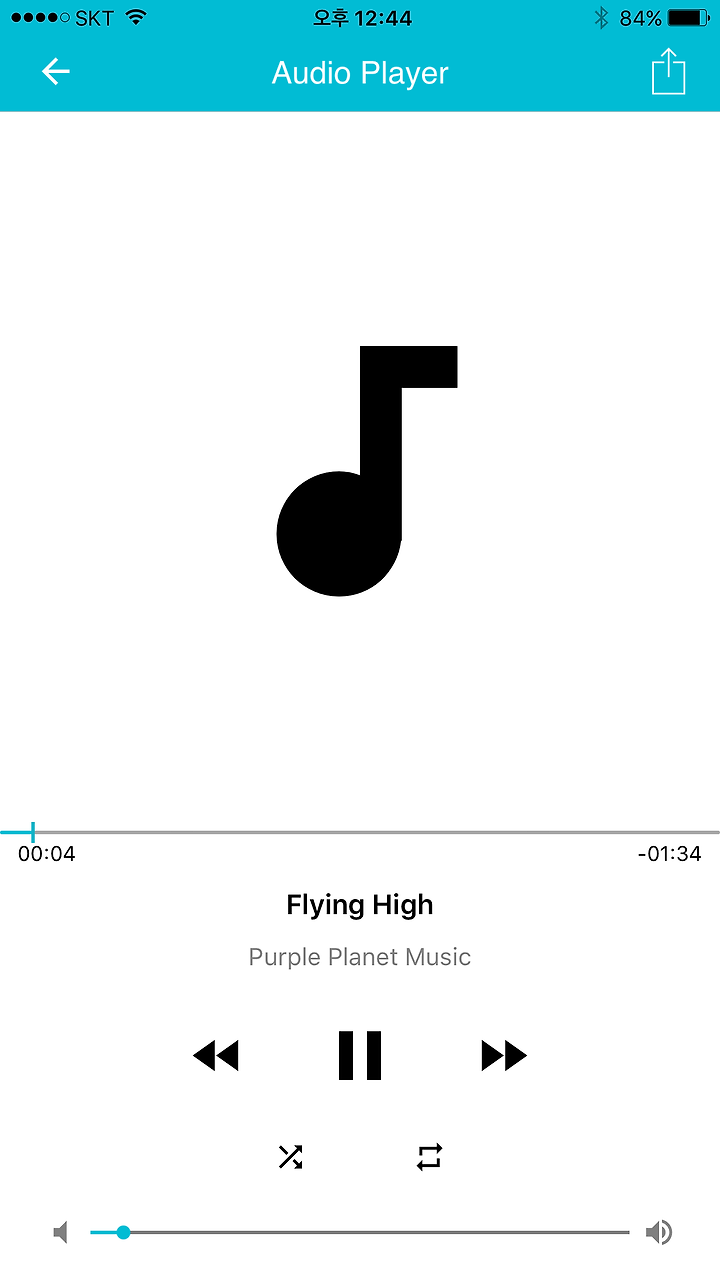Toggle repeat mode

[430, 1157]
